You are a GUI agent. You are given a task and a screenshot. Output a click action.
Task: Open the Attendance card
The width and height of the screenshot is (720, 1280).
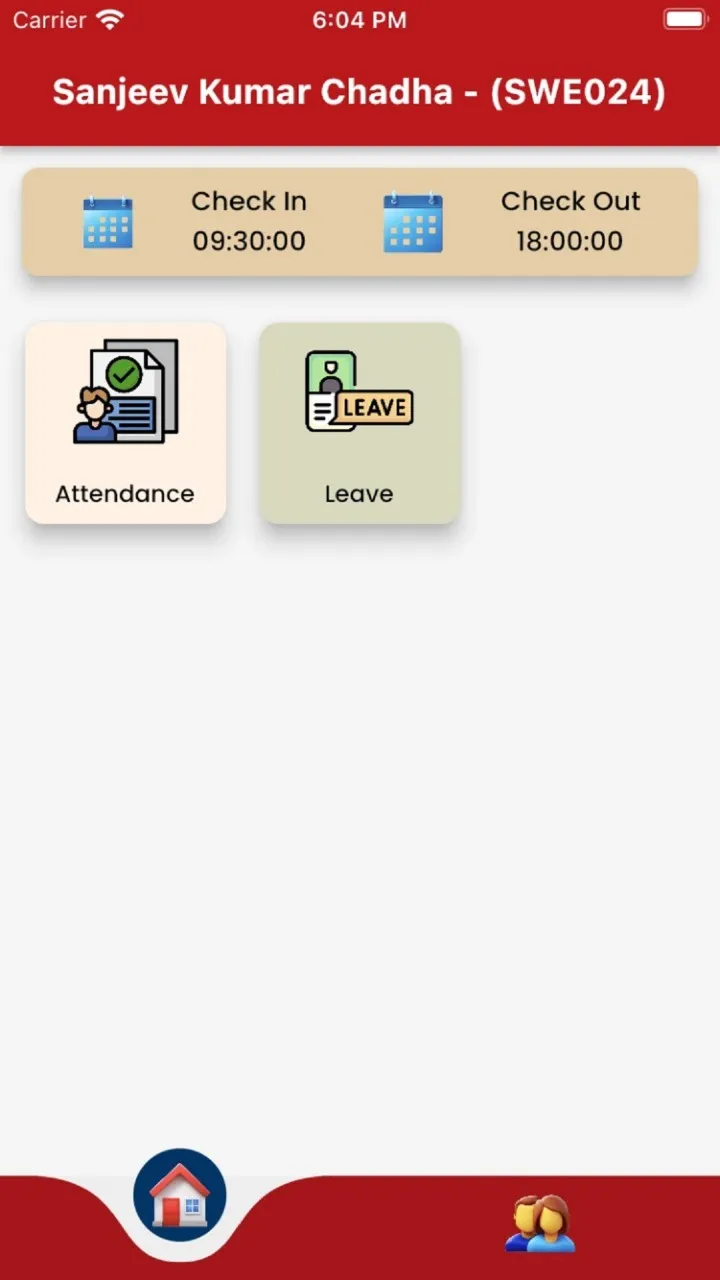[125, 422]
